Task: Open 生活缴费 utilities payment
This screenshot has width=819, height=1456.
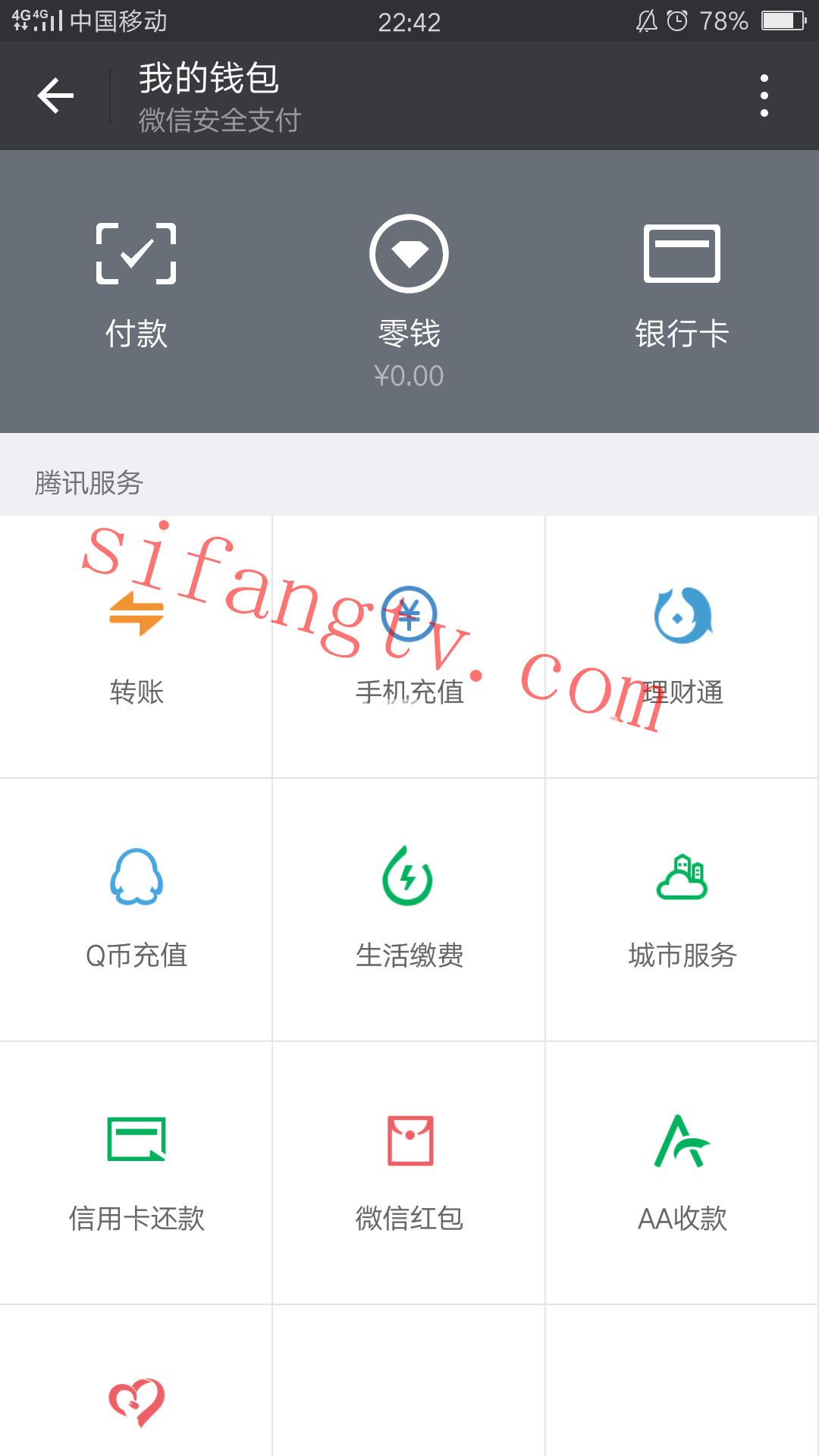Action: tap(409, 910)
